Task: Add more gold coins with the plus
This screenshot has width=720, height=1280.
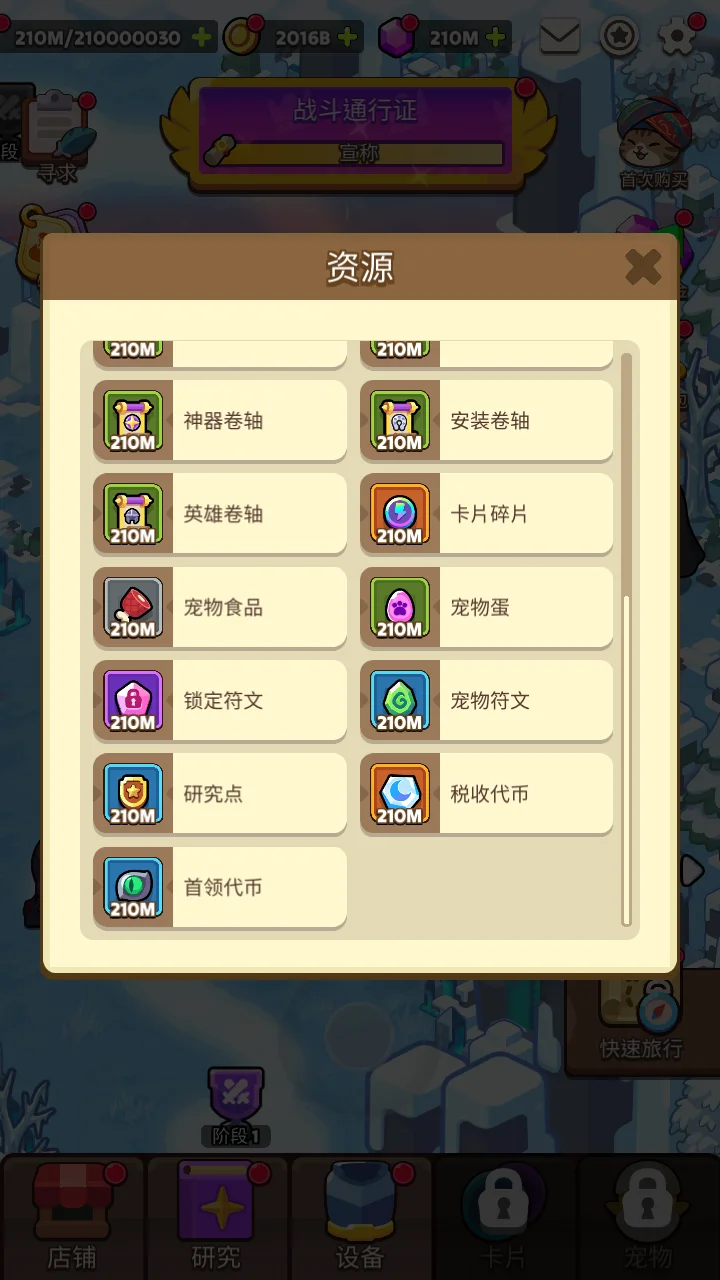Action: [x=348, y=38]
